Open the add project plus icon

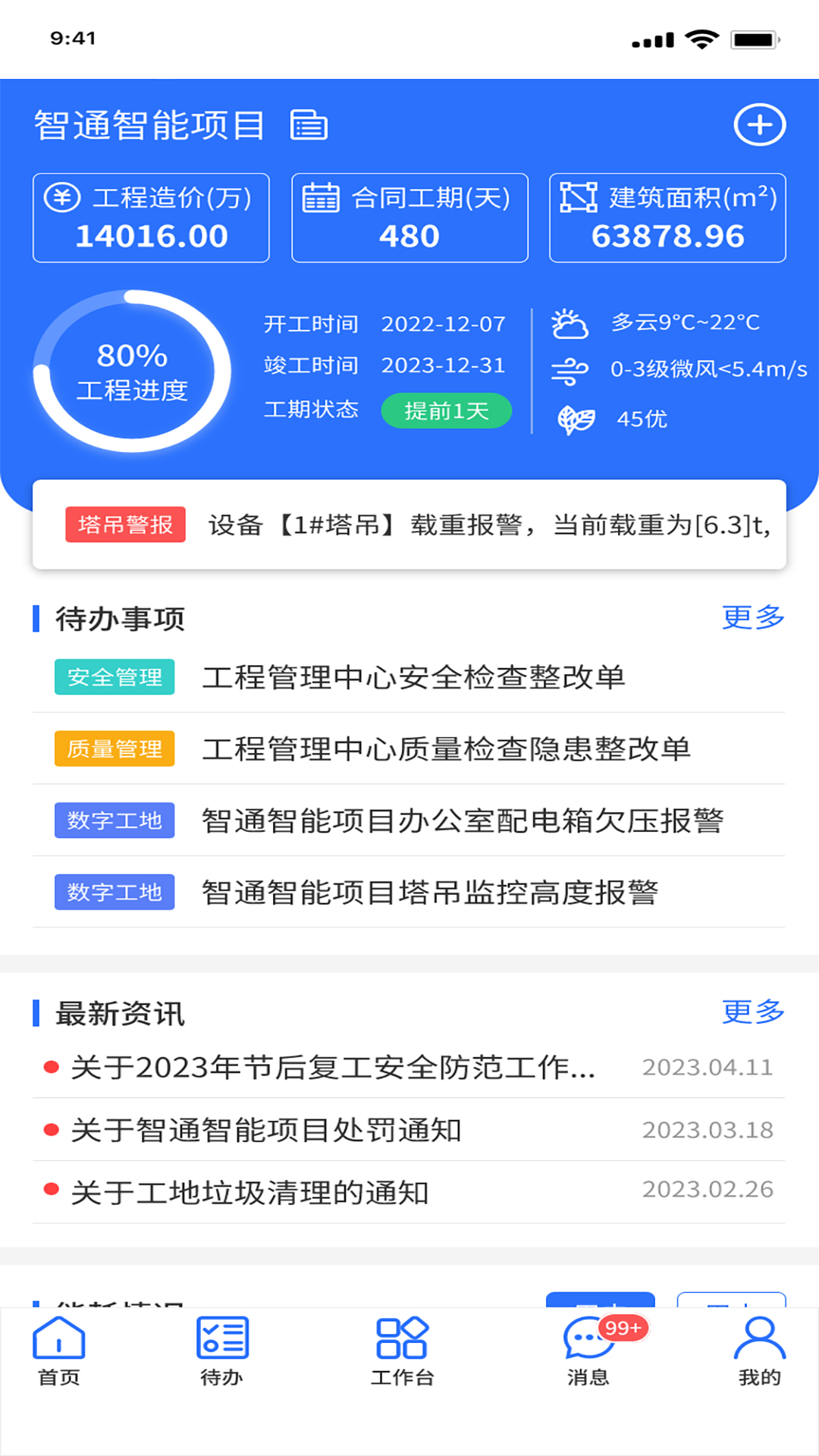[x=759, y=126]
